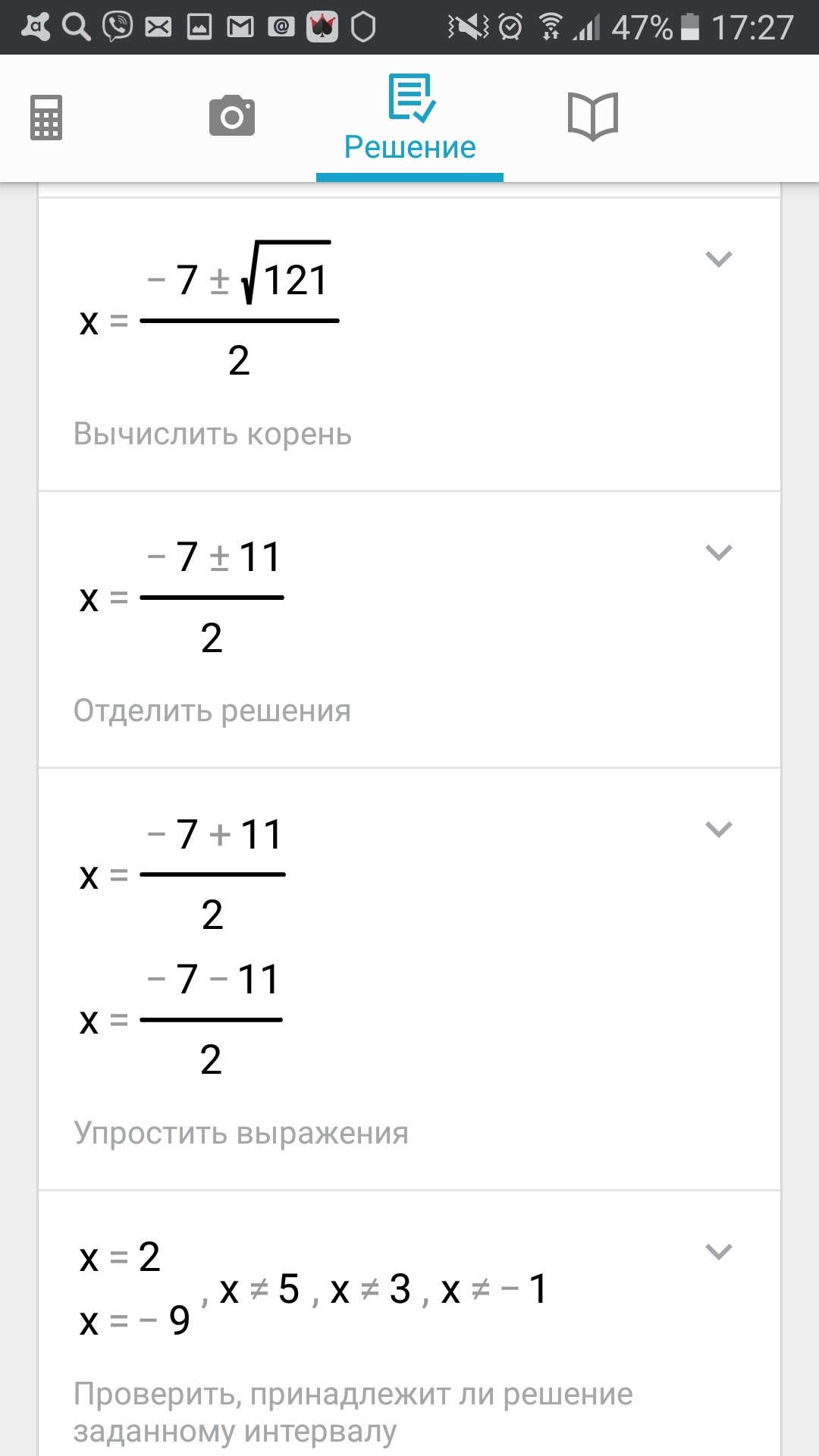Open the calculator tab
The height and width of the screenshot is (1456, 819).
pyautogui.click(x=46, y=118)
